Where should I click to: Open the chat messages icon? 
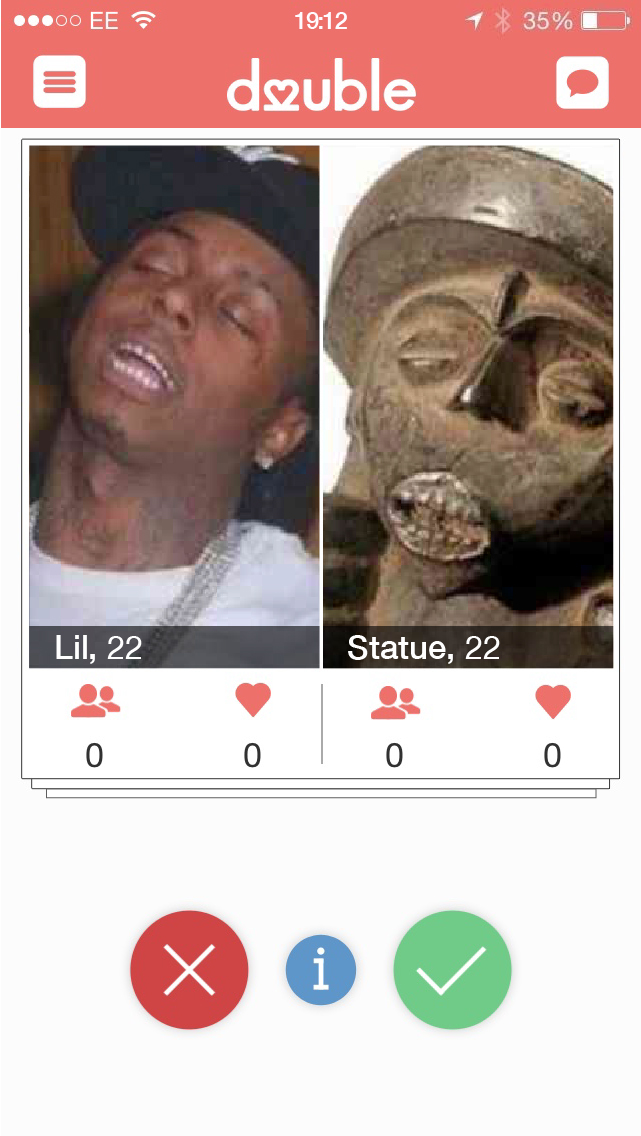582,82
